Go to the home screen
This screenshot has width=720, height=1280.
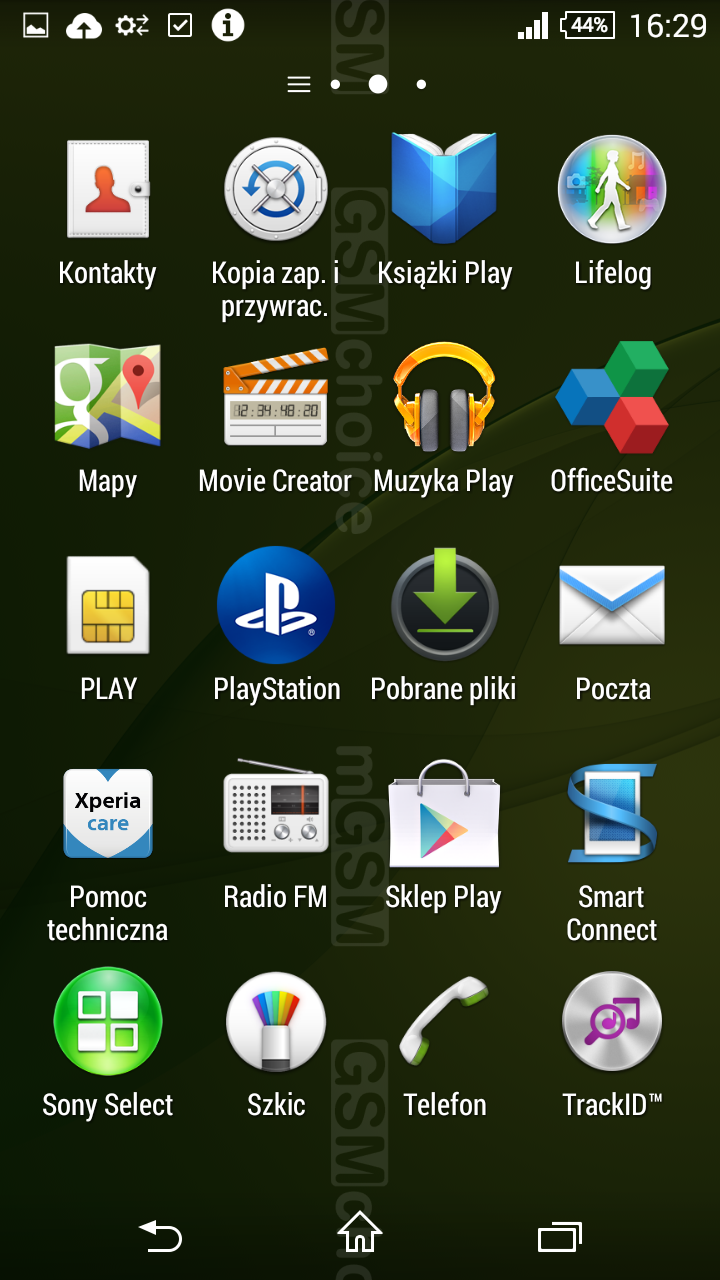click(x=360, y=1232)
